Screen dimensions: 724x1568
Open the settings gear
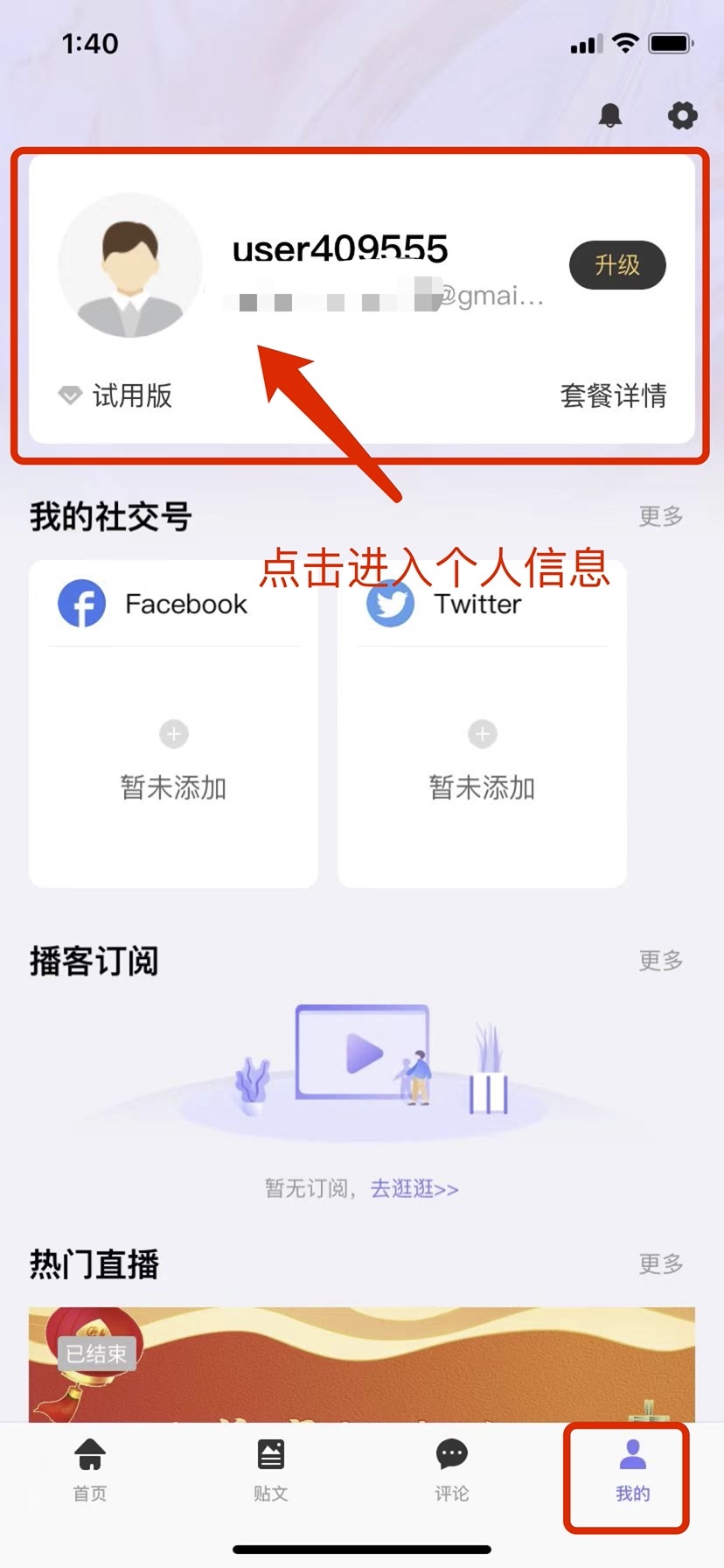(x=682, y=115)
